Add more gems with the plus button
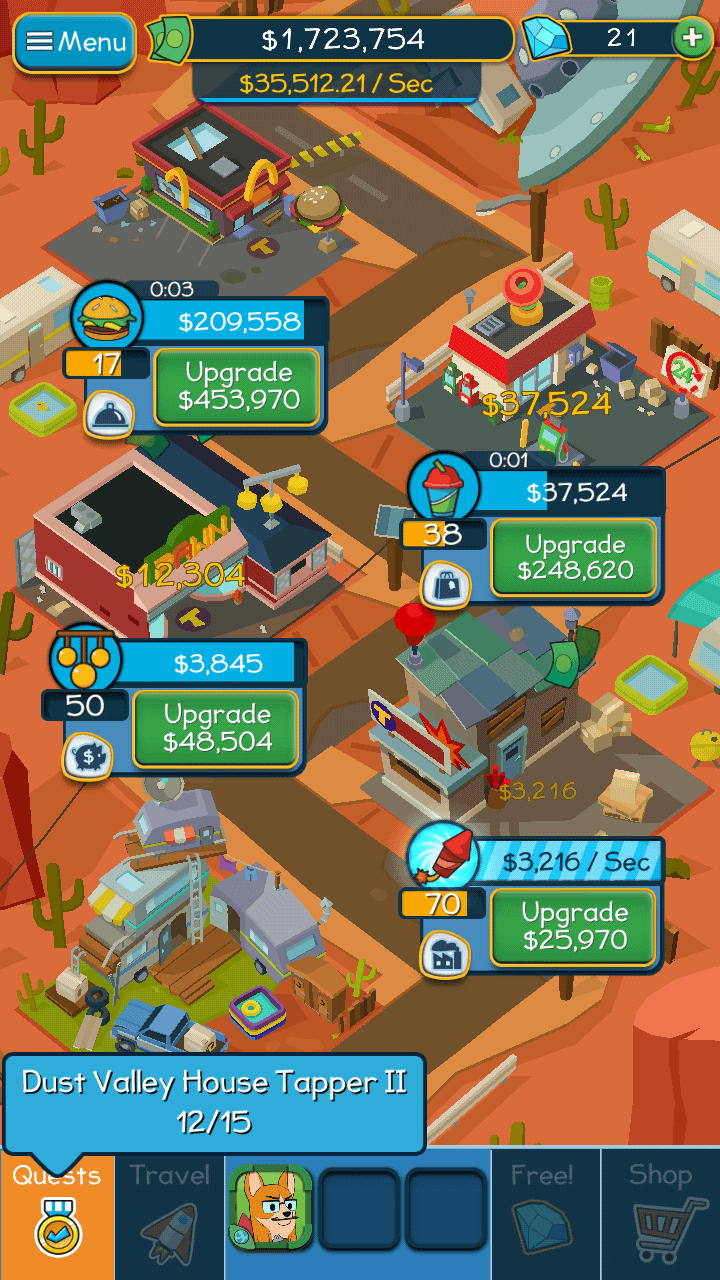Screen dimensions: 720x1280 click(x=691, y=39)
